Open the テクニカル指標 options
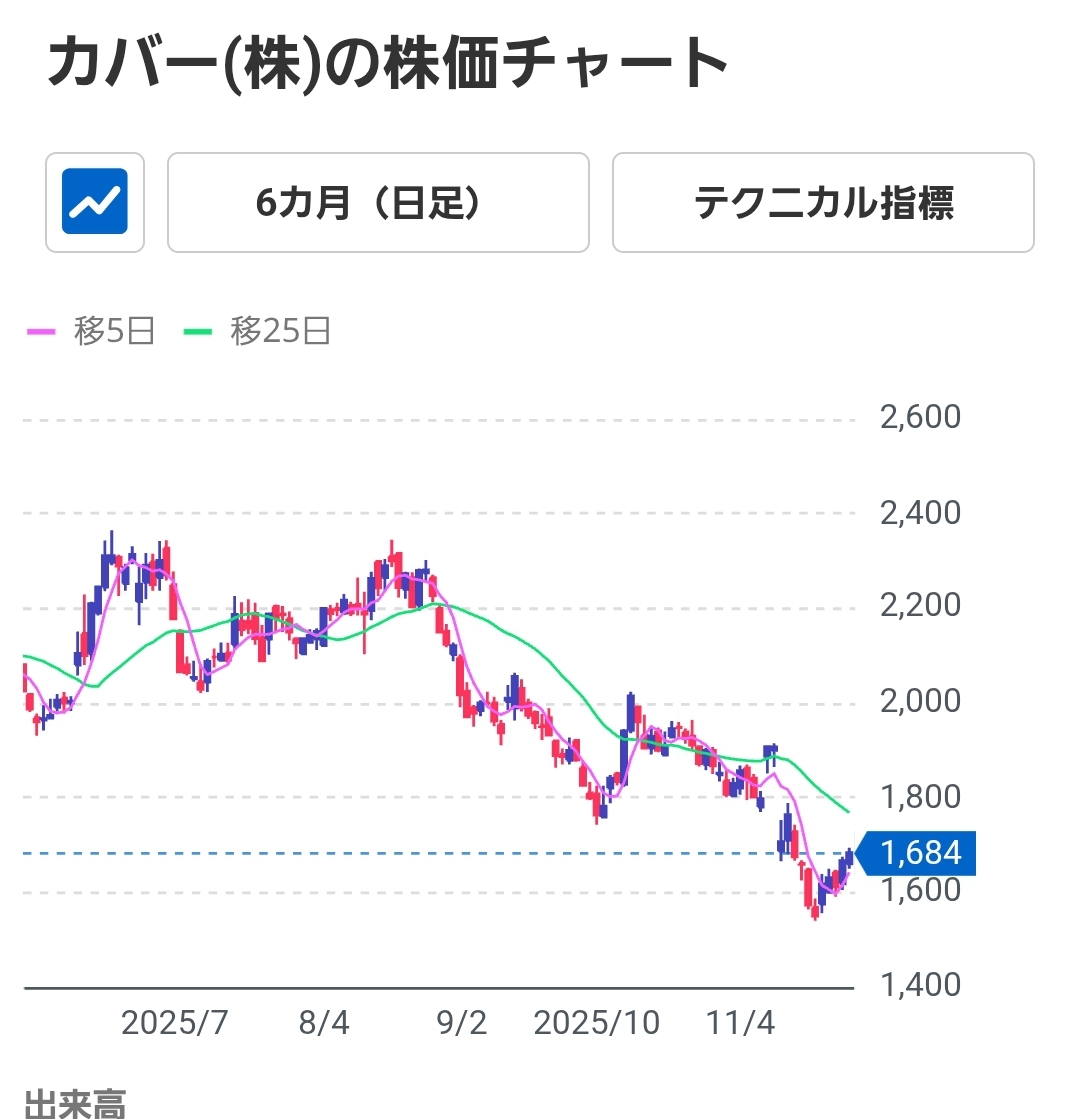Image resolution: width=1080 pixels, height=1119 pixels. [823, 202]
